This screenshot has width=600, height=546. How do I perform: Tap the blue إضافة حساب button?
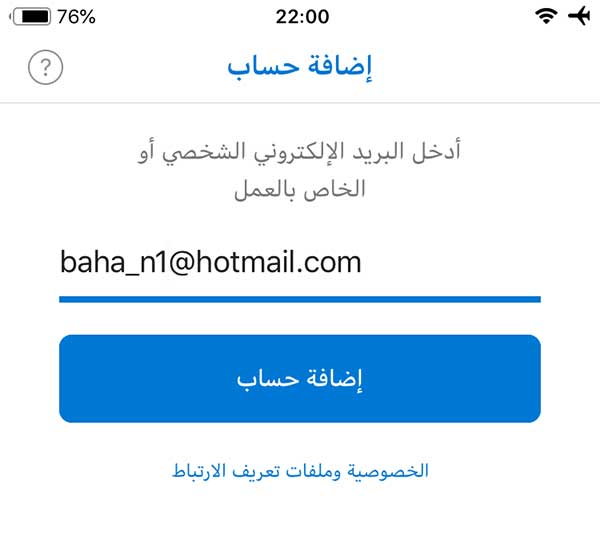click(299, 378)
